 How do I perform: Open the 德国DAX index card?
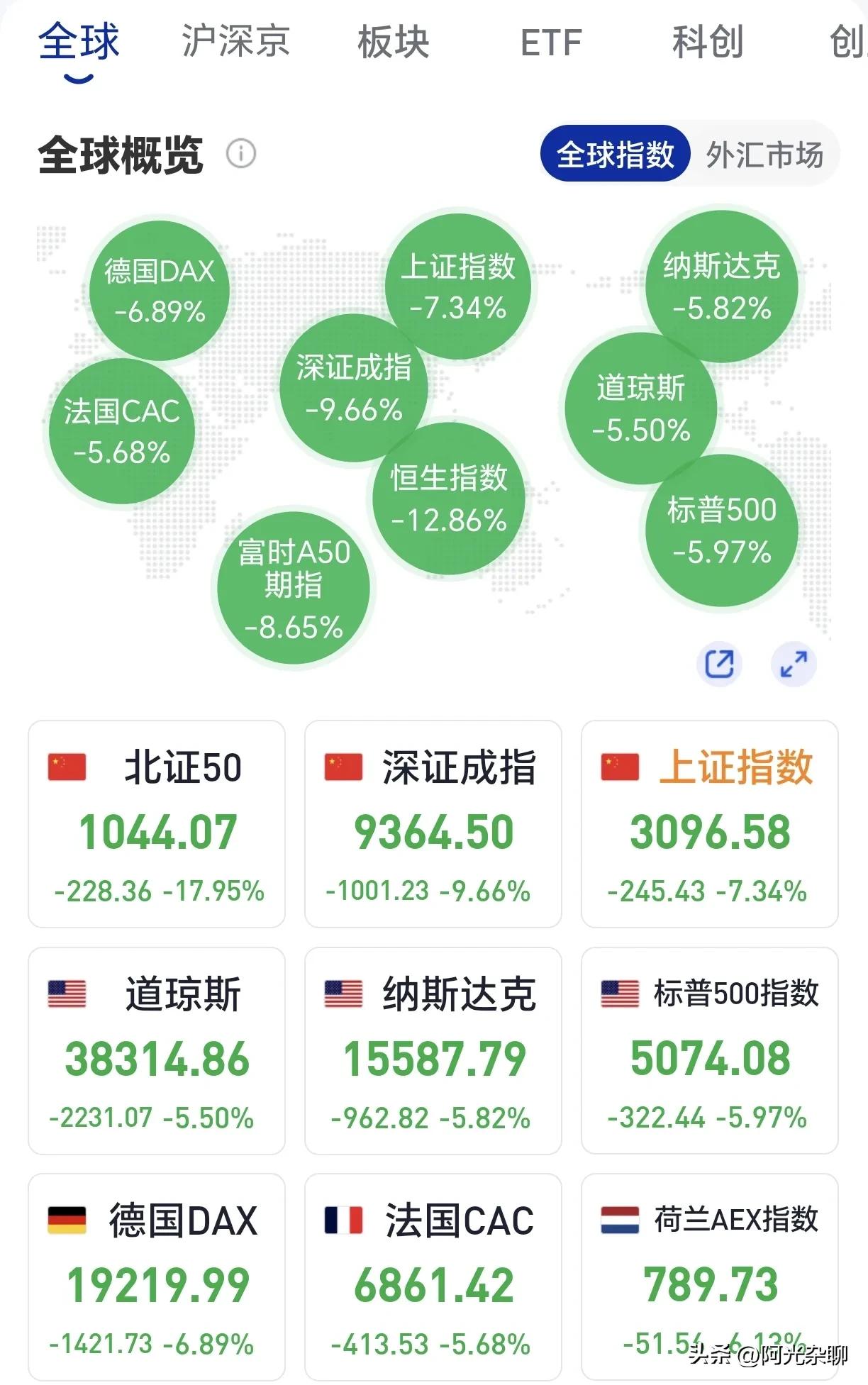click(157, 1277)
